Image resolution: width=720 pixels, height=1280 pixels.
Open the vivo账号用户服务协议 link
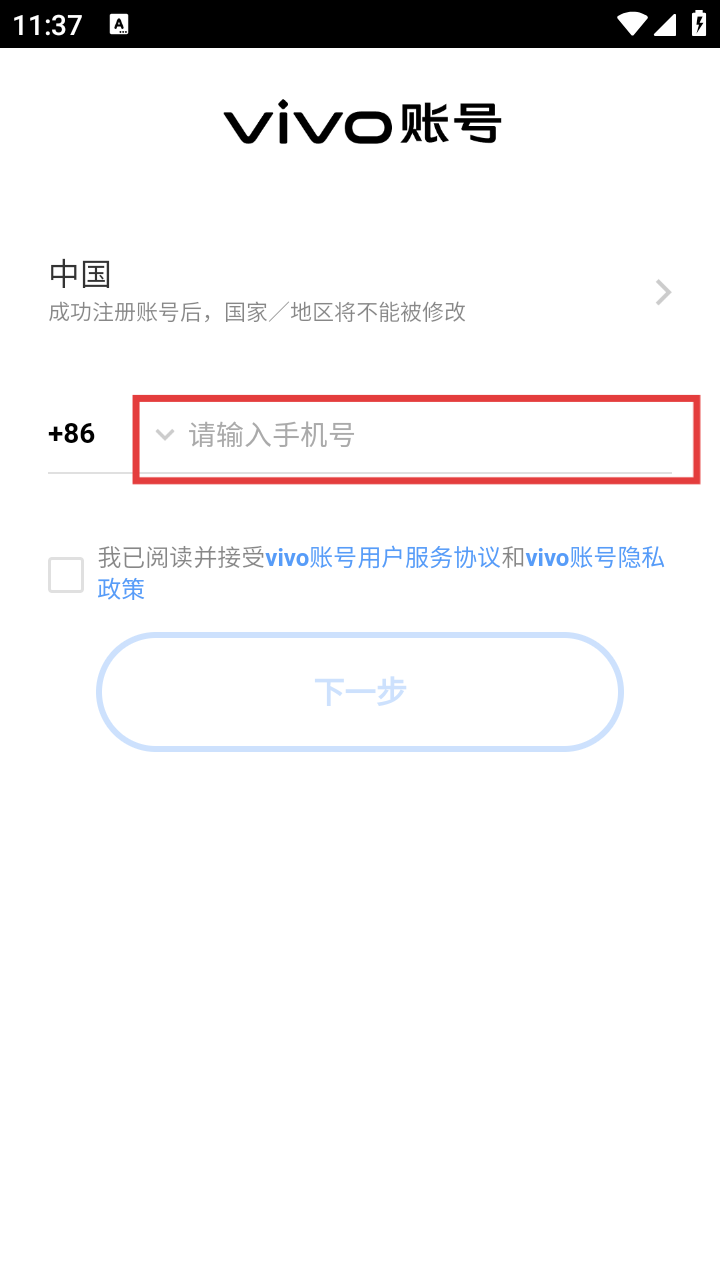coord(382,558)
